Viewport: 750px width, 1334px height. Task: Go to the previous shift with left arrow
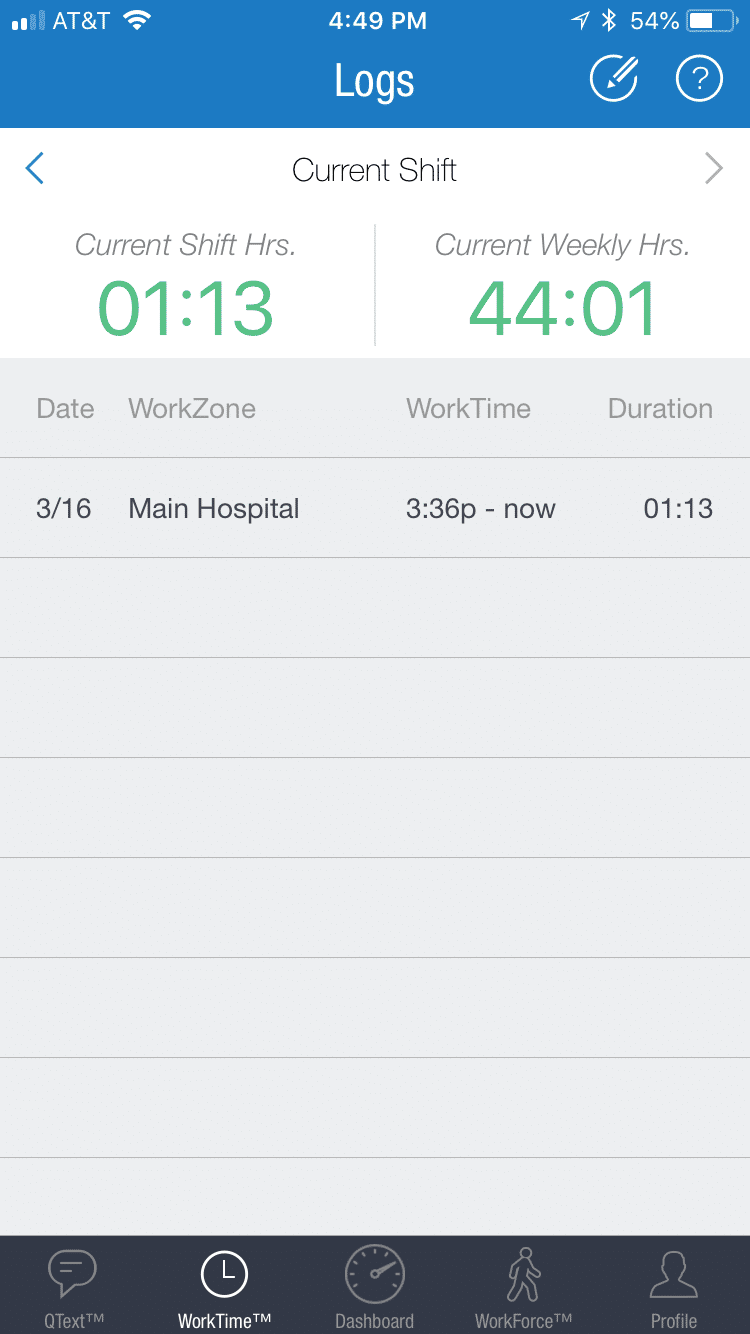pyautogui.click(x=35, y=169)
